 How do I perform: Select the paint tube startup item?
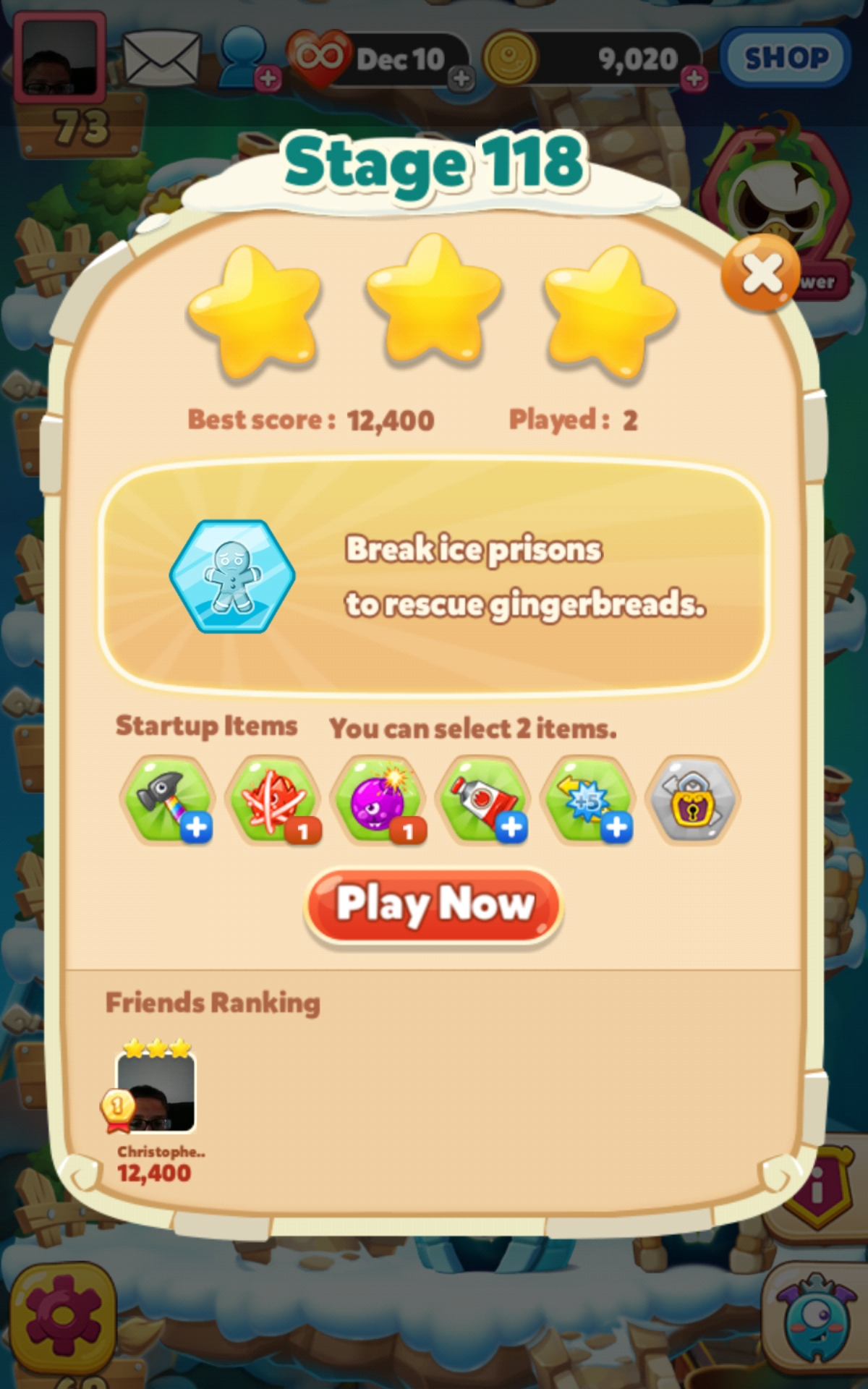pos(483,799)
